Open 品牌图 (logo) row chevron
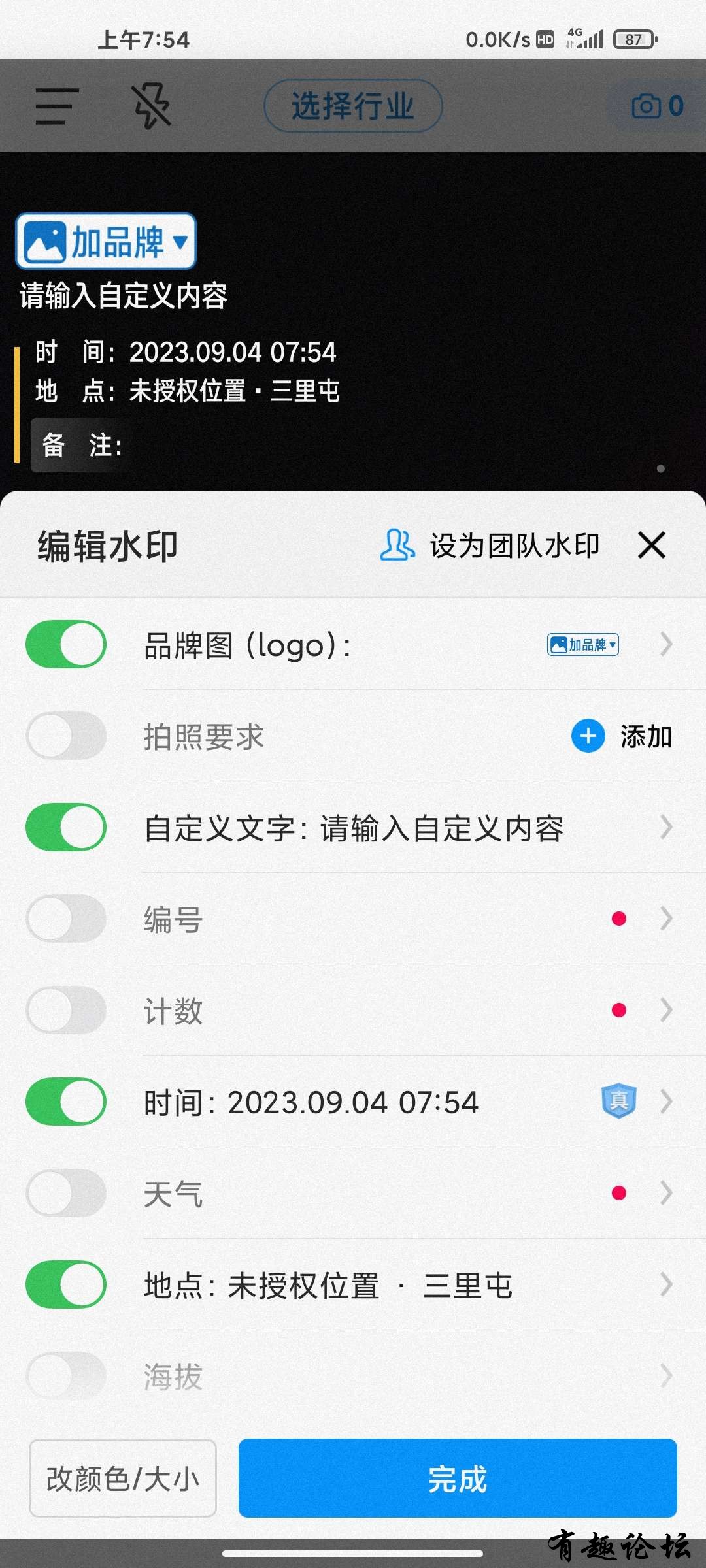The width and height of the screenshot is (706, 1568). 666,644
